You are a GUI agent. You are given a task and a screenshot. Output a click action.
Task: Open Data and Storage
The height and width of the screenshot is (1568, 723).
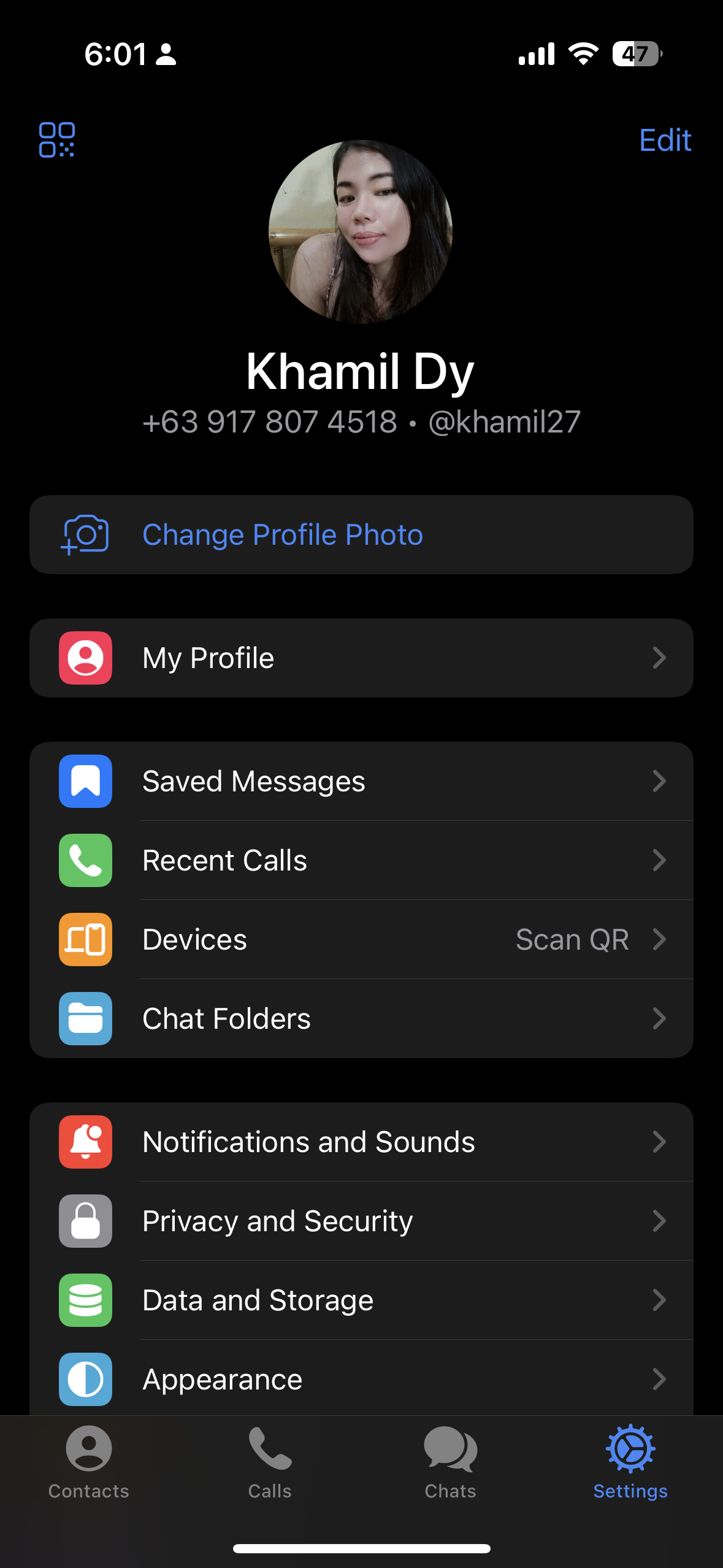361,1301
